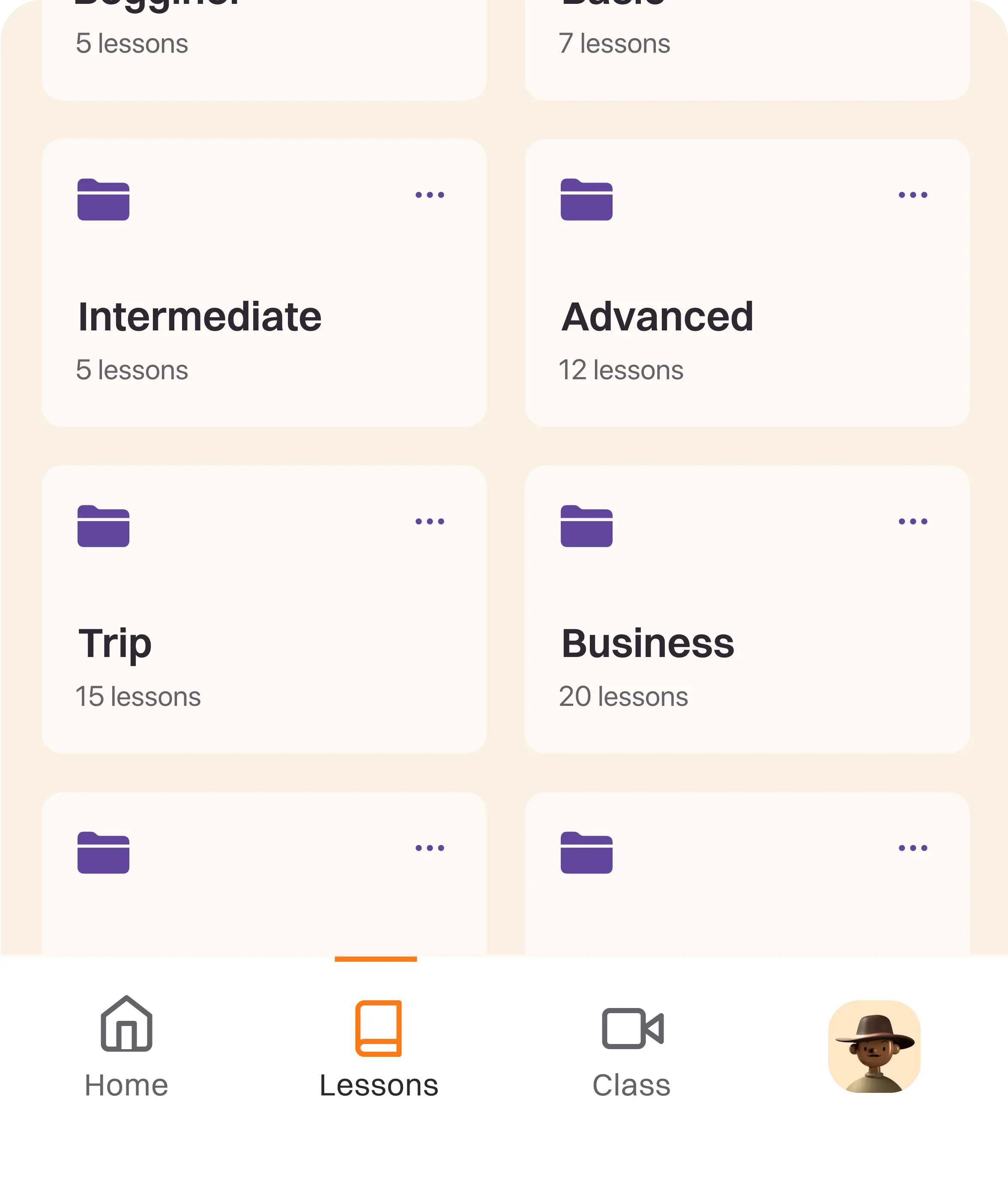Click the folder icon on the bottom-left card
Image resolution: width=1008 pixels, height=1188 pixels.
point(103,853)
